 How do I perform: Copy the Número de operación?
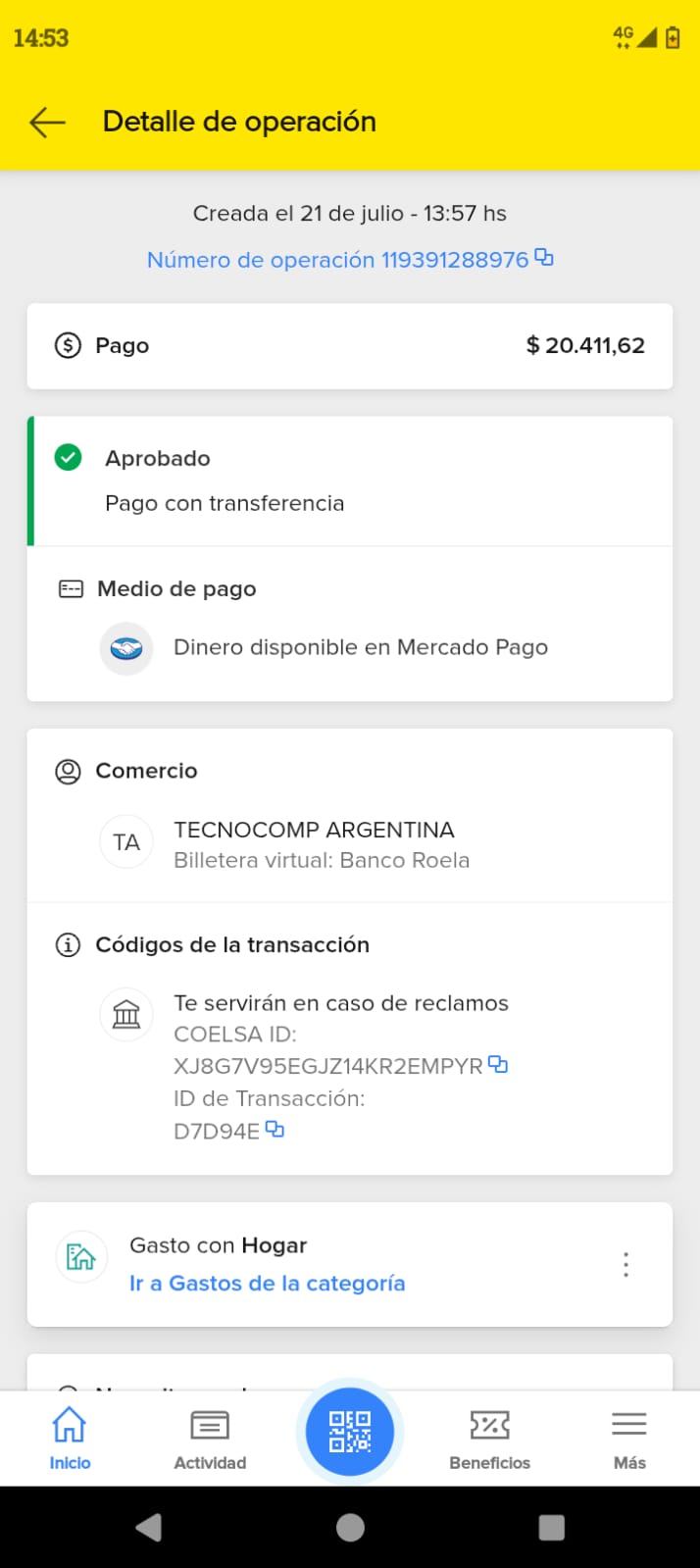click(544, 258)
